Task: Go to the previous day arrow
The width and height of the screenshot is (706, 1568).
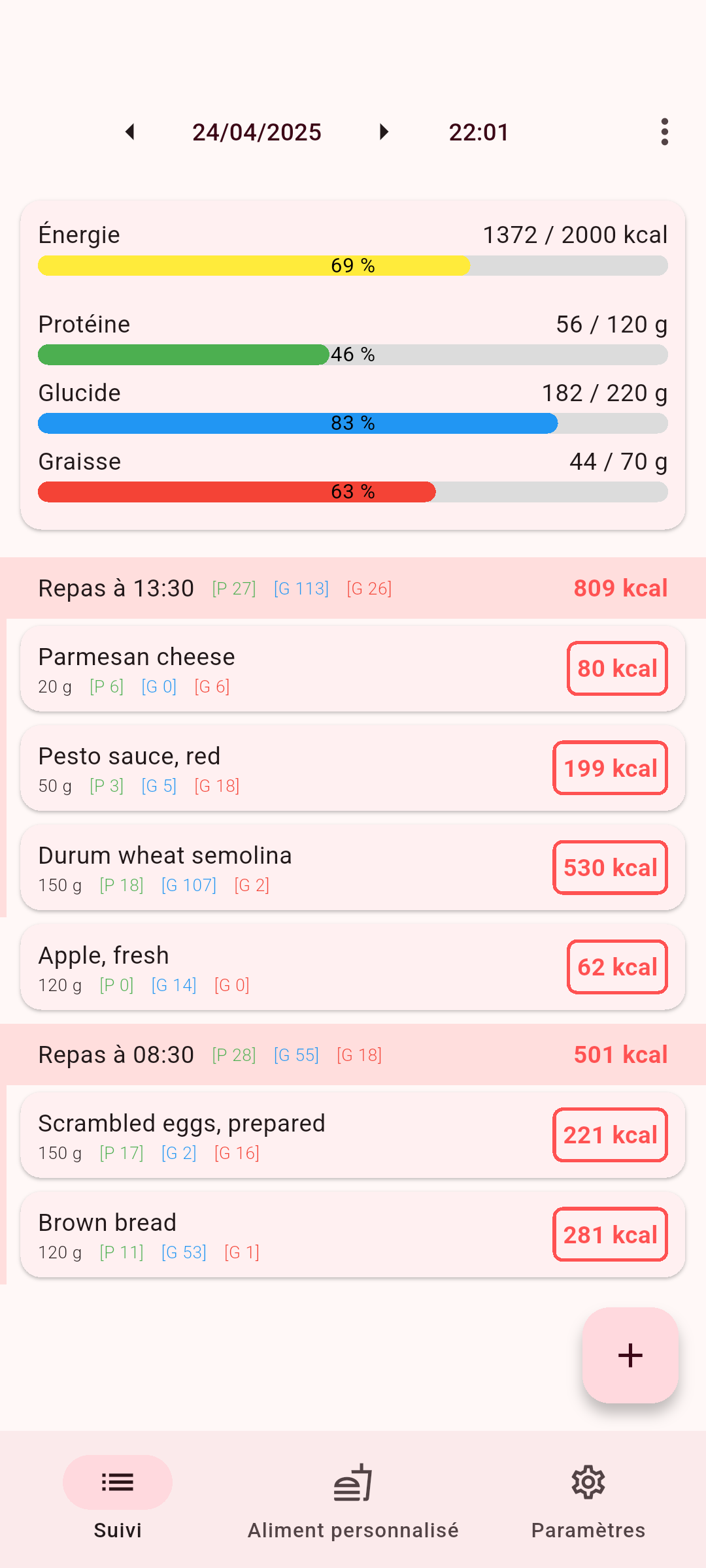Action: click(x=130, y=132)
